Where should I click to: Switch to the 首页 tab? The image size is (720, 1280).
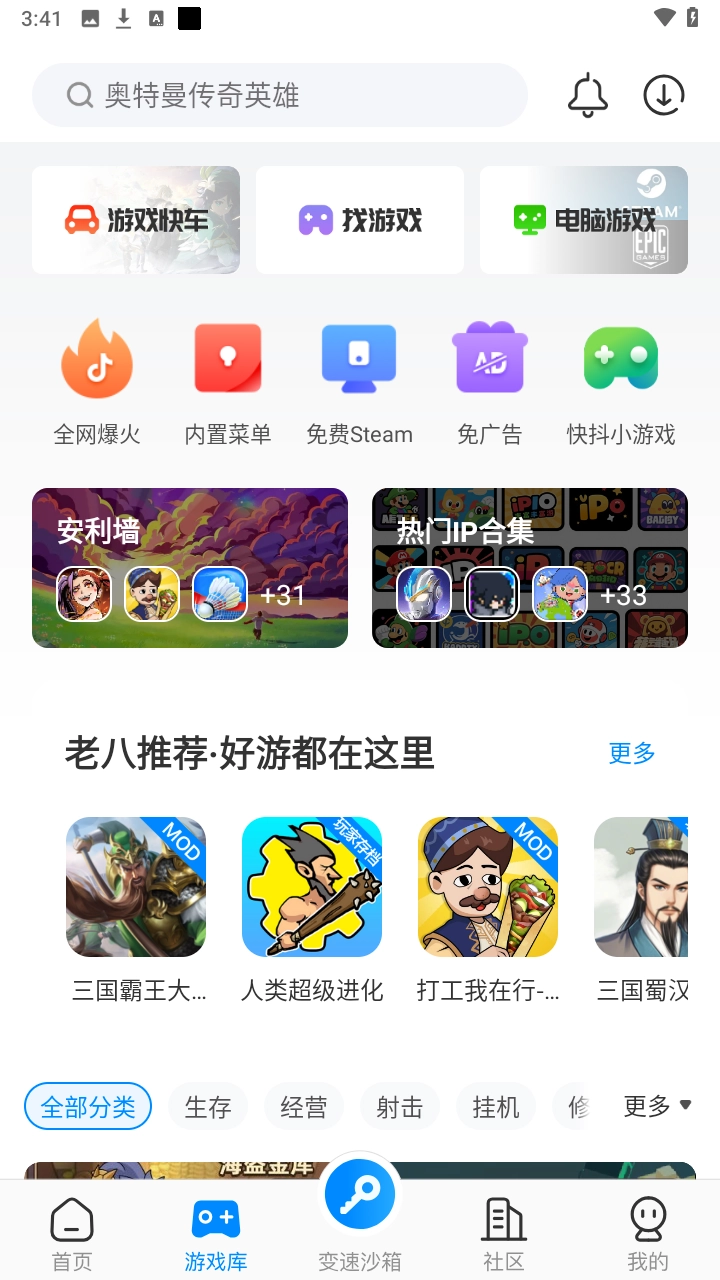(x=72, y=1234)
